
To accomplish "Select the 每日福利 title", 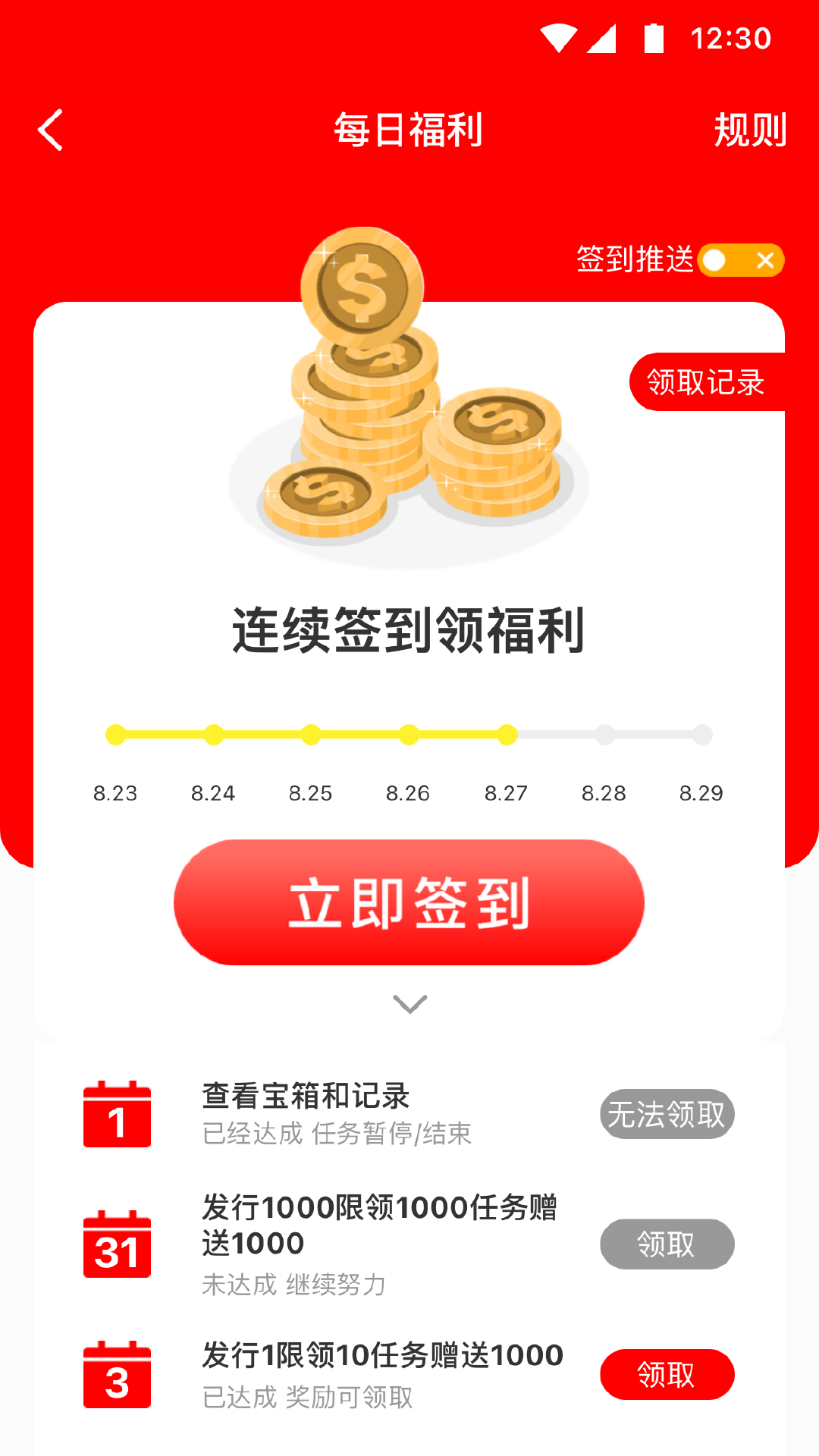I will click(x=409, y=129).
